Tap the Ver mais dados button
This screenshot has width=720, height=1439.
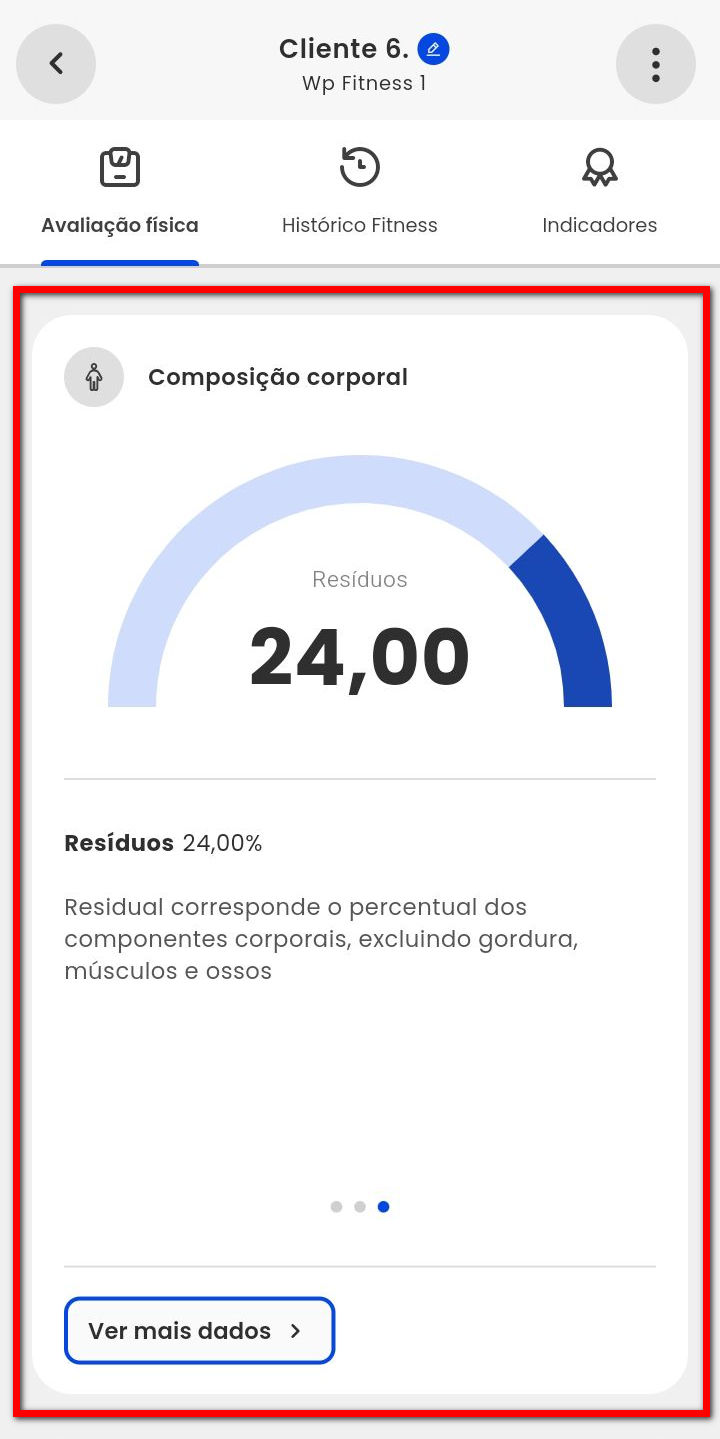(199, 1331)
